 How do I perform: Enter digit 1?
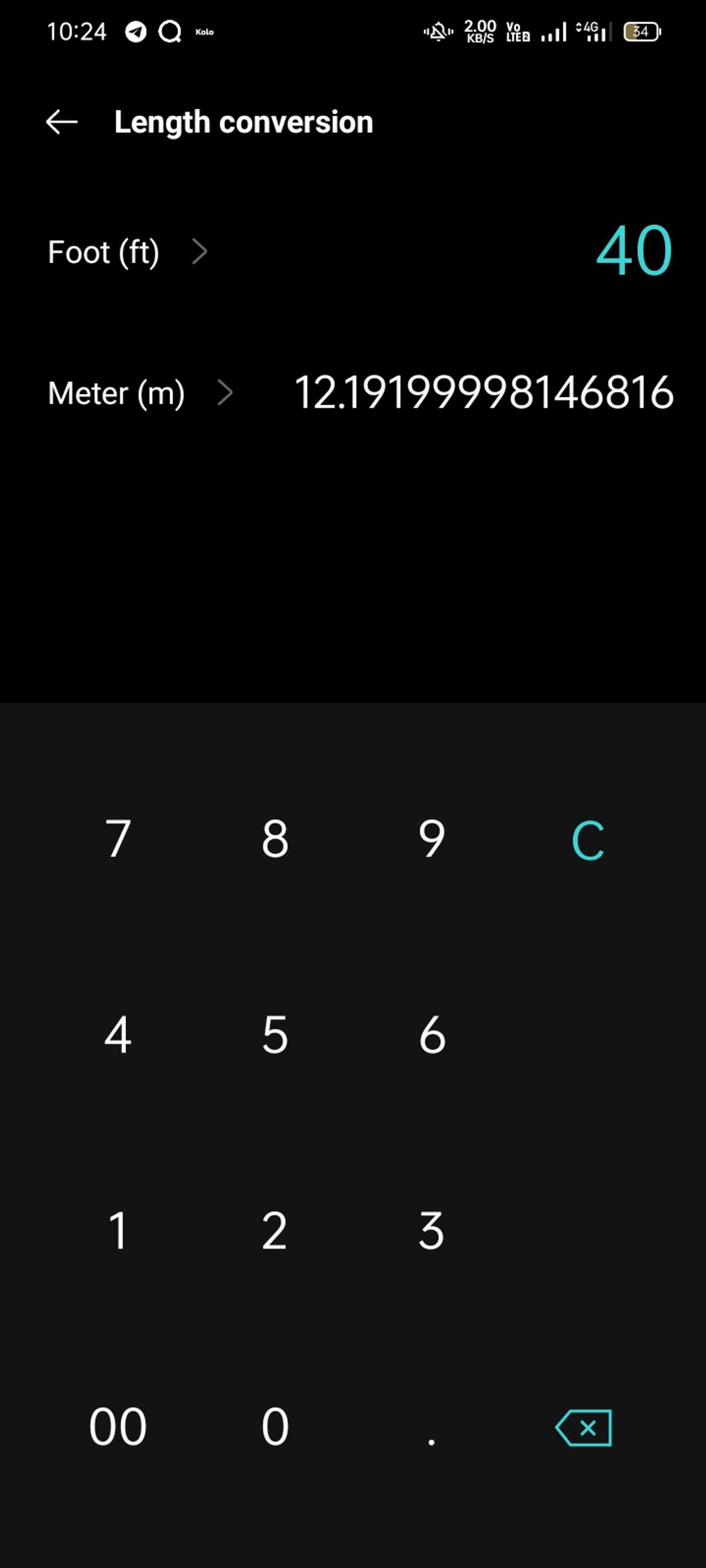118,1230
